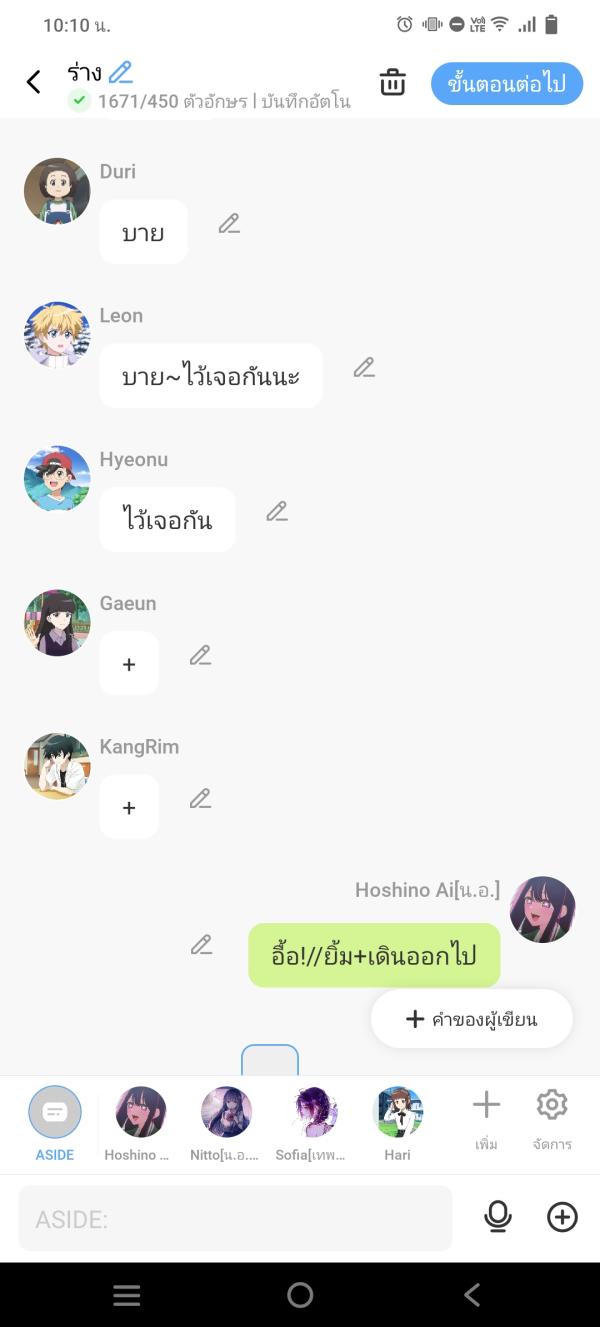Screen dimensions: 600x1327
Task: Add a new character with เพิ่ม
Action: tap(486, 1118)
